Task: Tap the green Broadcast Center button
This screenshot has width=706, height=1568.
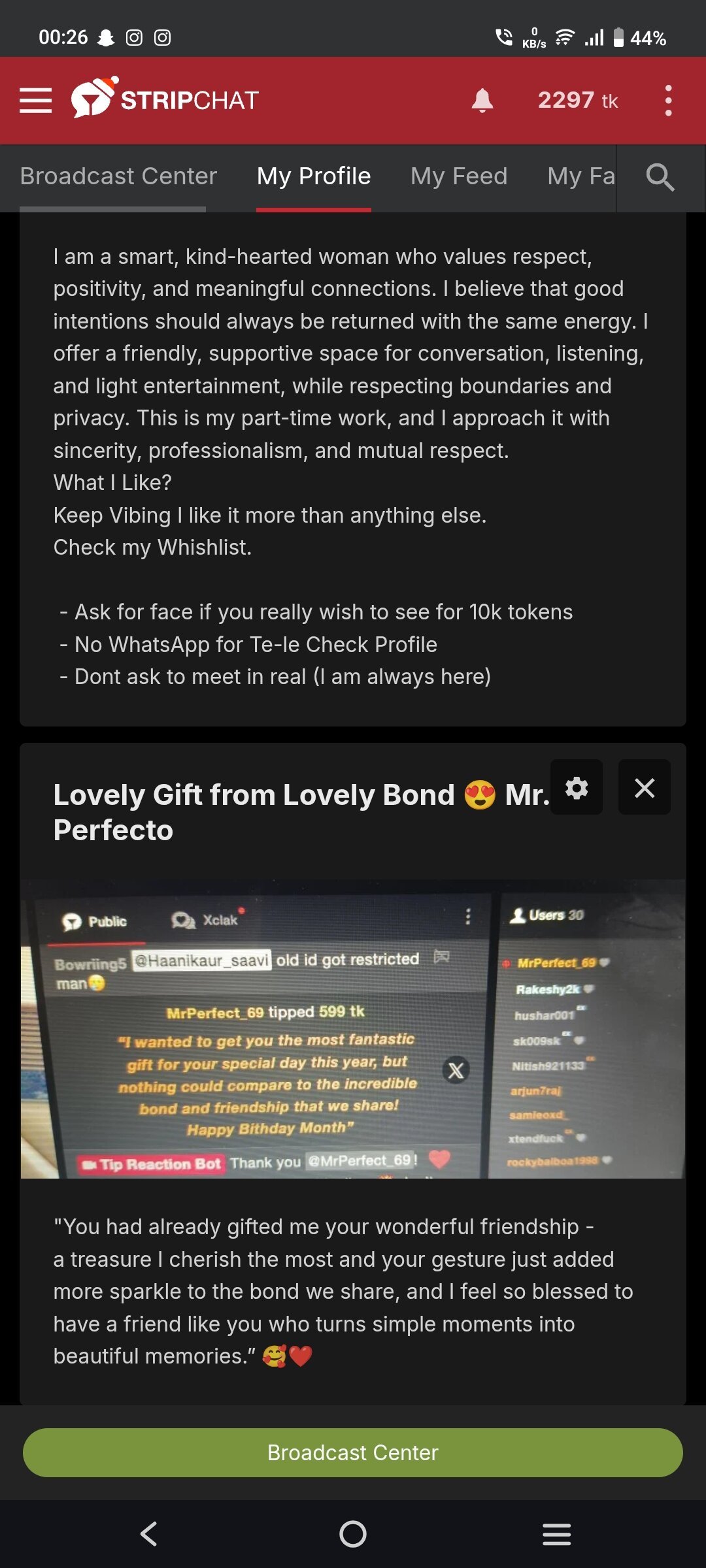Action: pos(353,1452)
